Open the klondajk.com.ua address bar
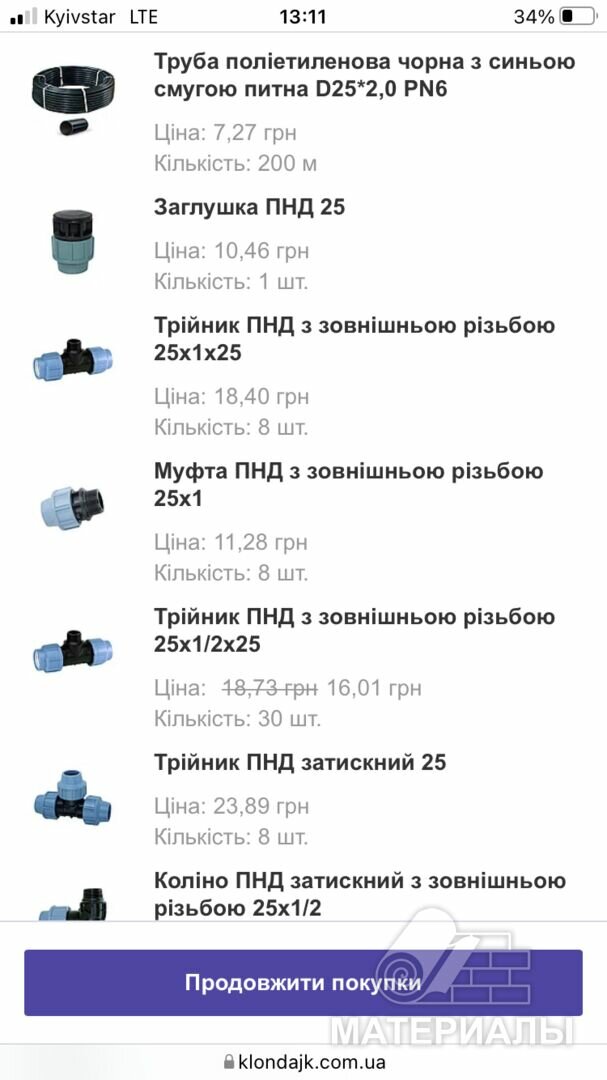This screenshot has width=607, height=1080. pyautogui.click(x=303, y=1061)
